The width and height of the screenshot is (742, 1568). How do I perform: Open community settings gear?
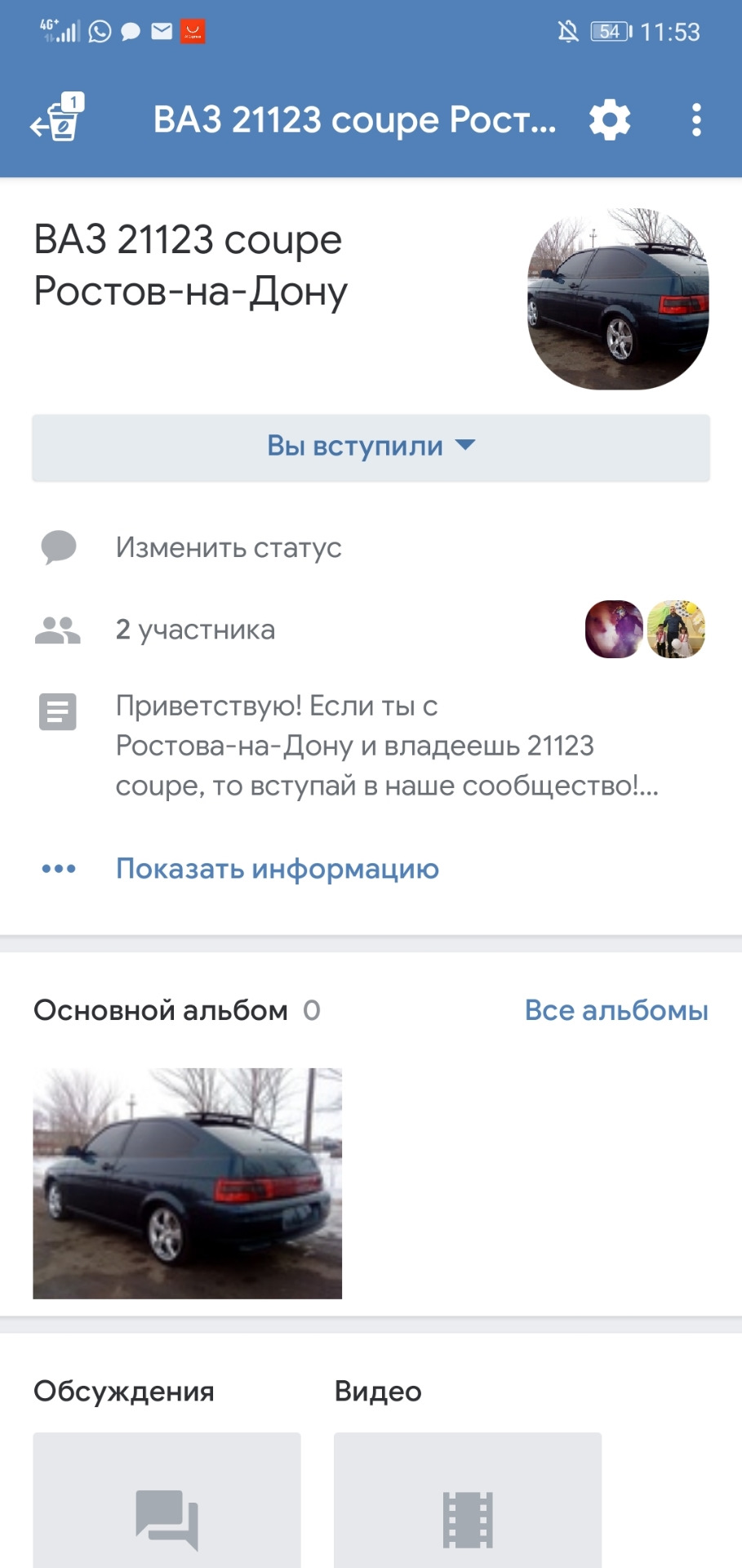(x=610, y=121)
